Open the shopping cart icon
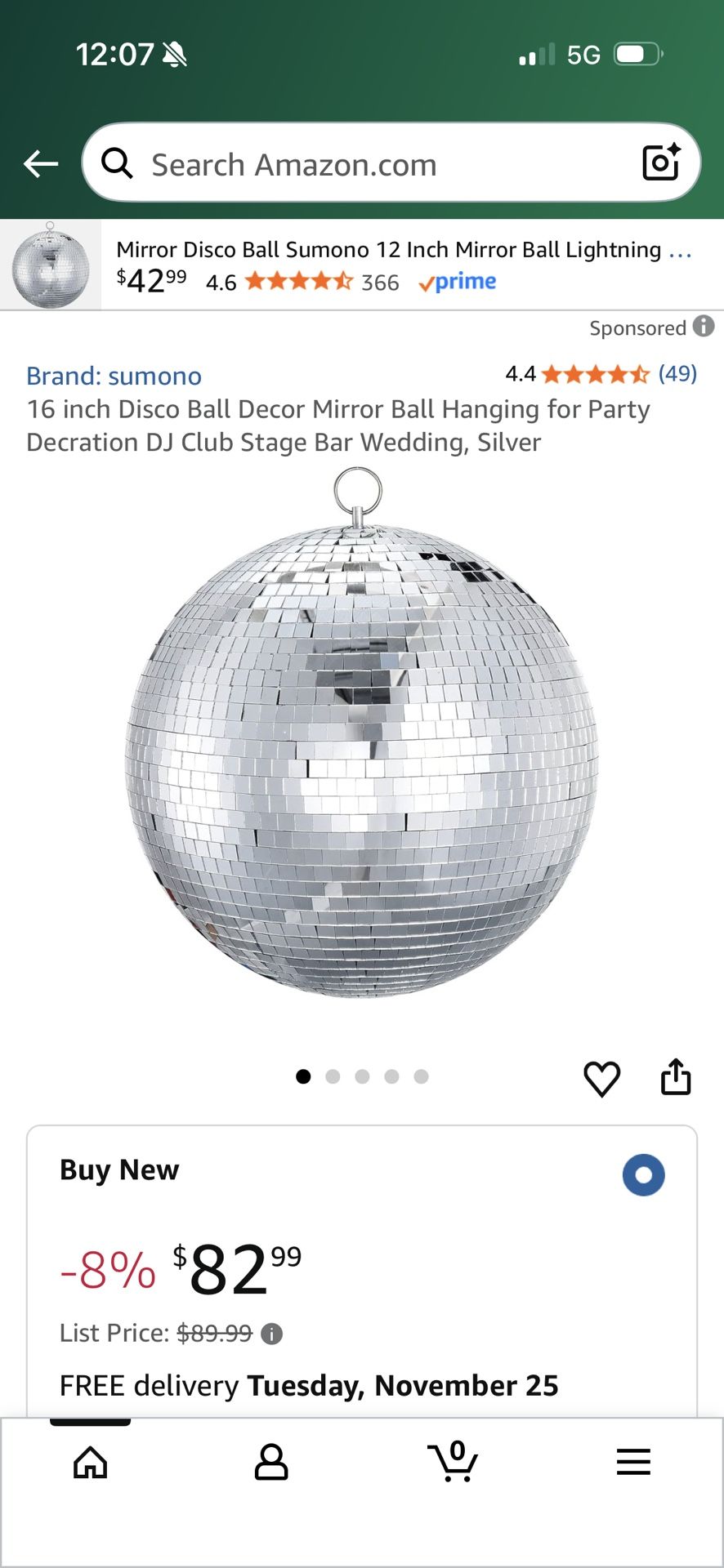This screenshot has height=1568, width=724. 455,1462
